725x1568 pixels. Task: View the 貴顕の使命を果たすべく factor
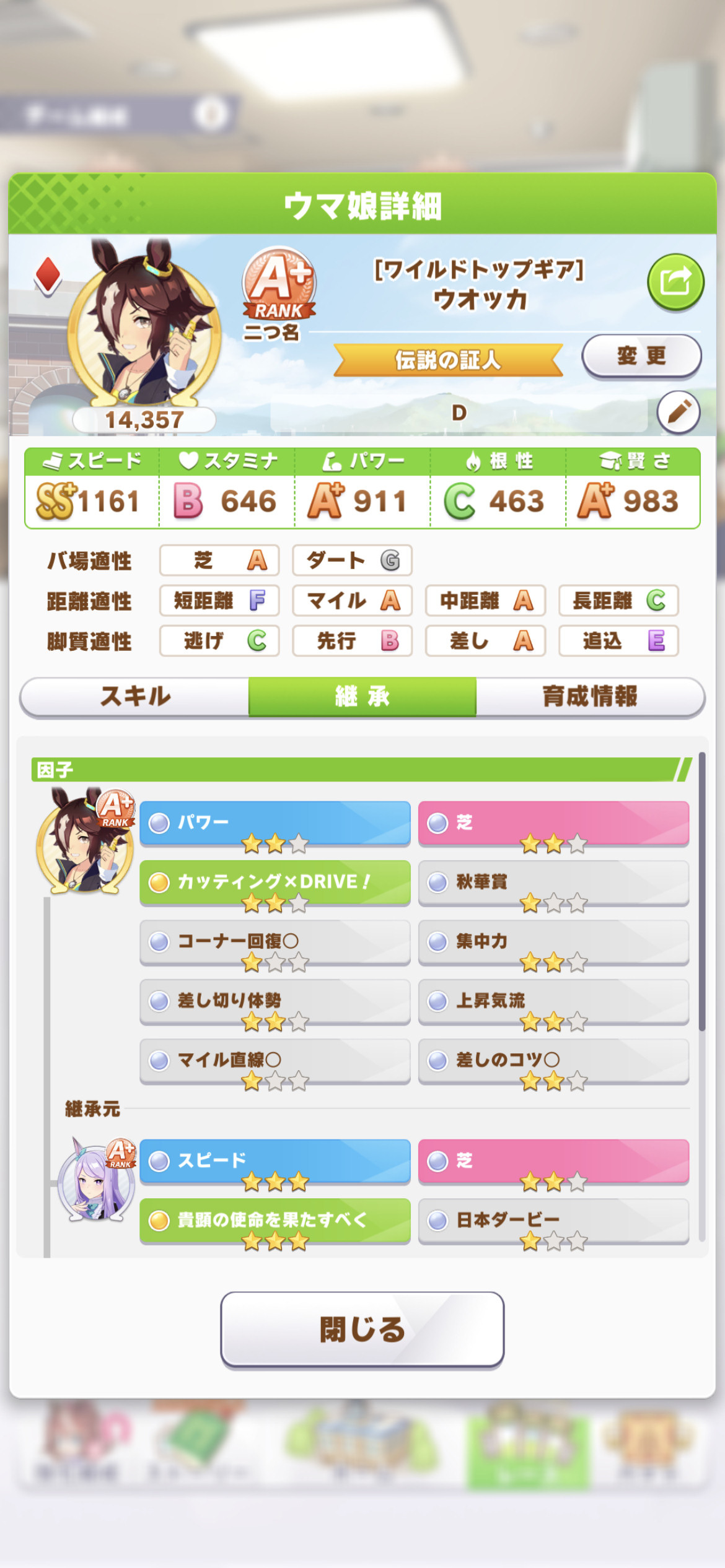coord(275,1221)
